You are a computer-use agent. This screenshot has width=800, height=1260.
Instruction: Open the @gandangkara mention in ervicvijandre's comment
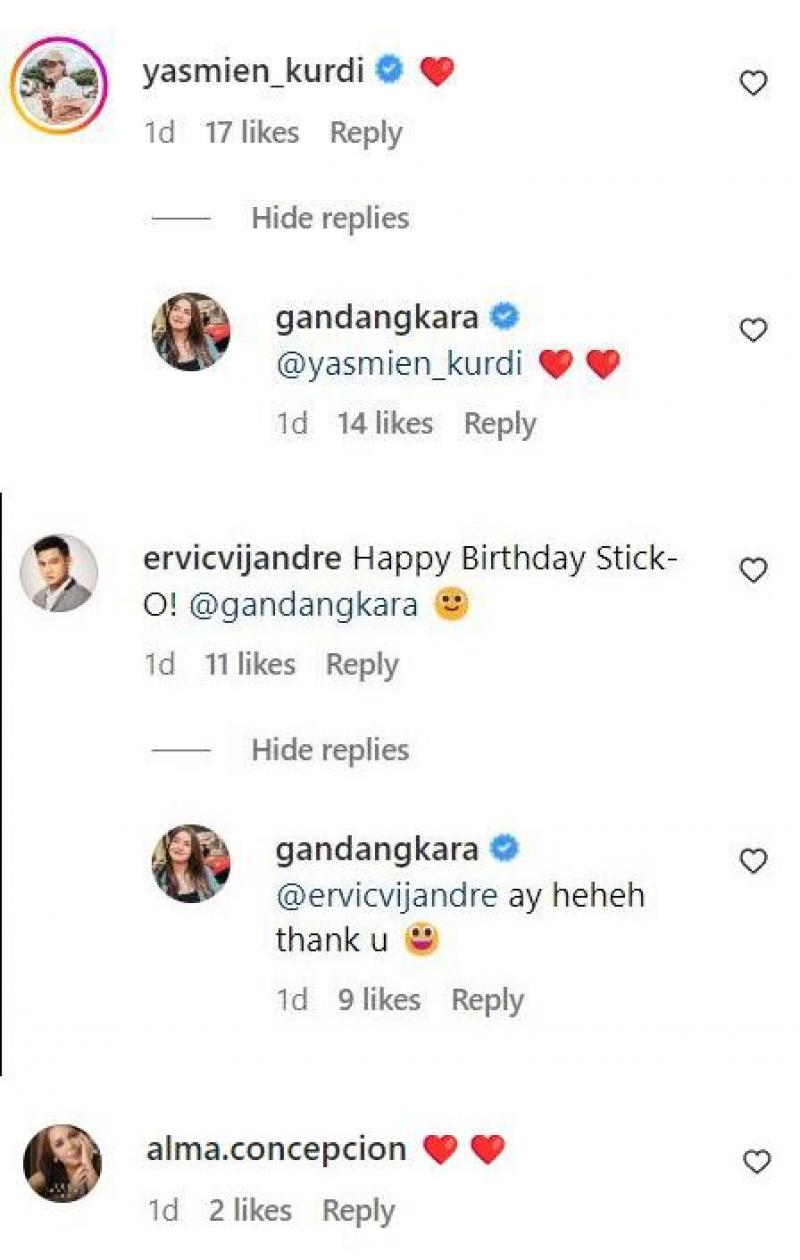302,606
